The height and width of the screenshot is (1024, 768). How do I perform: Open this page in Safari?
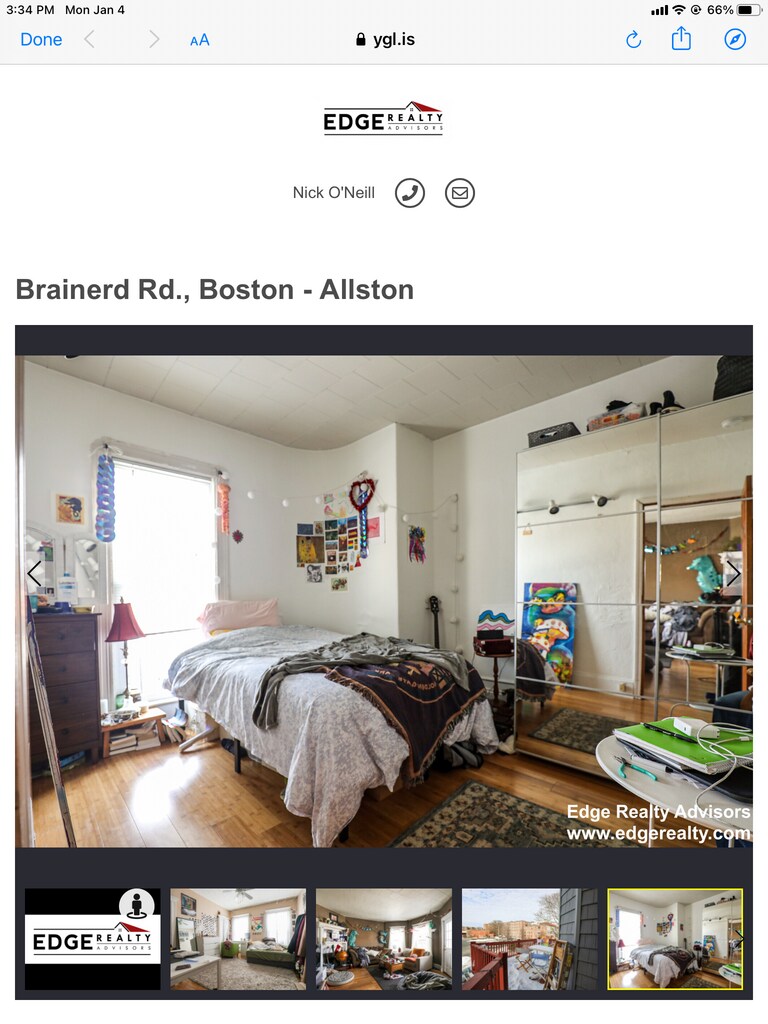click(x=735, y=40)
